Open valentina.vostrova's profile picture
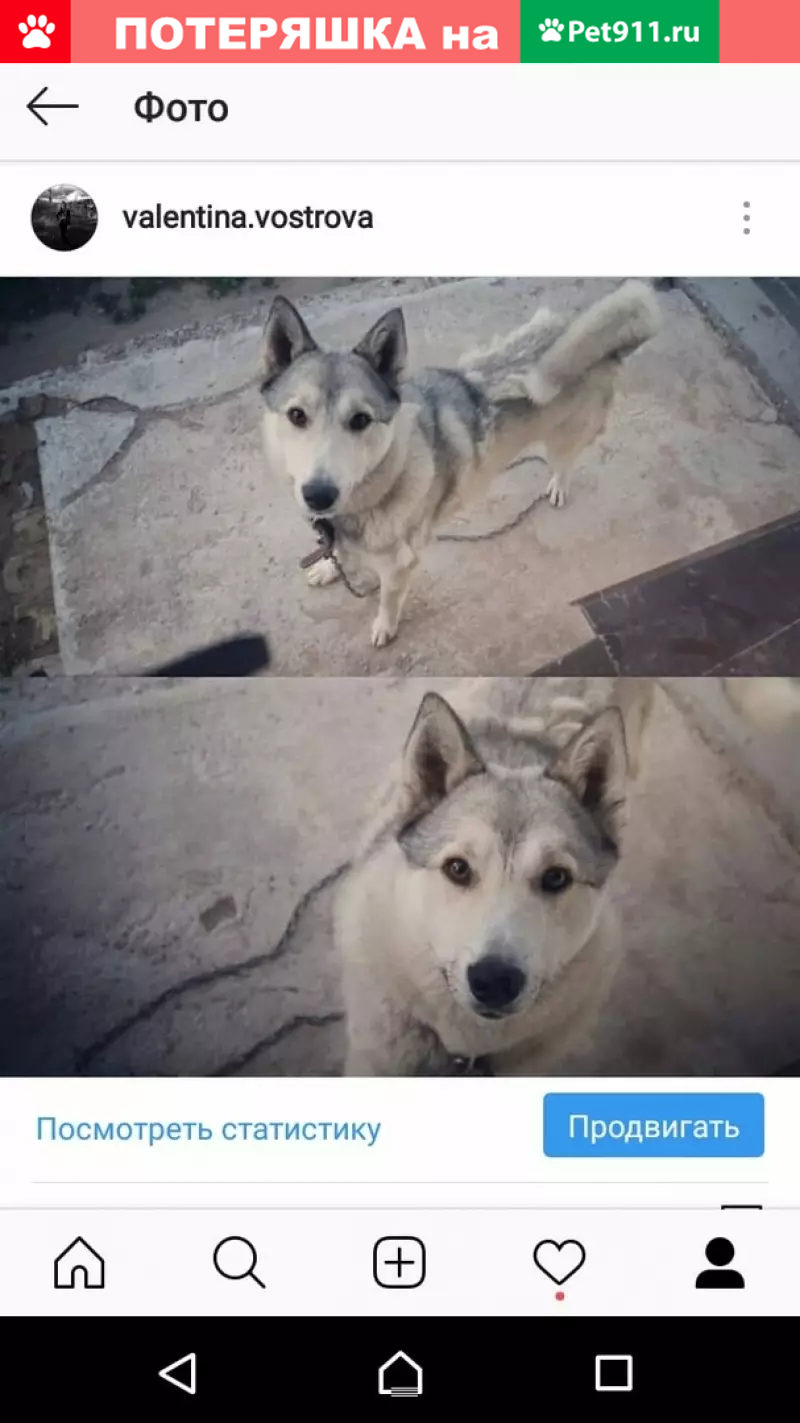The height and width of the screenshot is (1423, 800). [65, 217]
